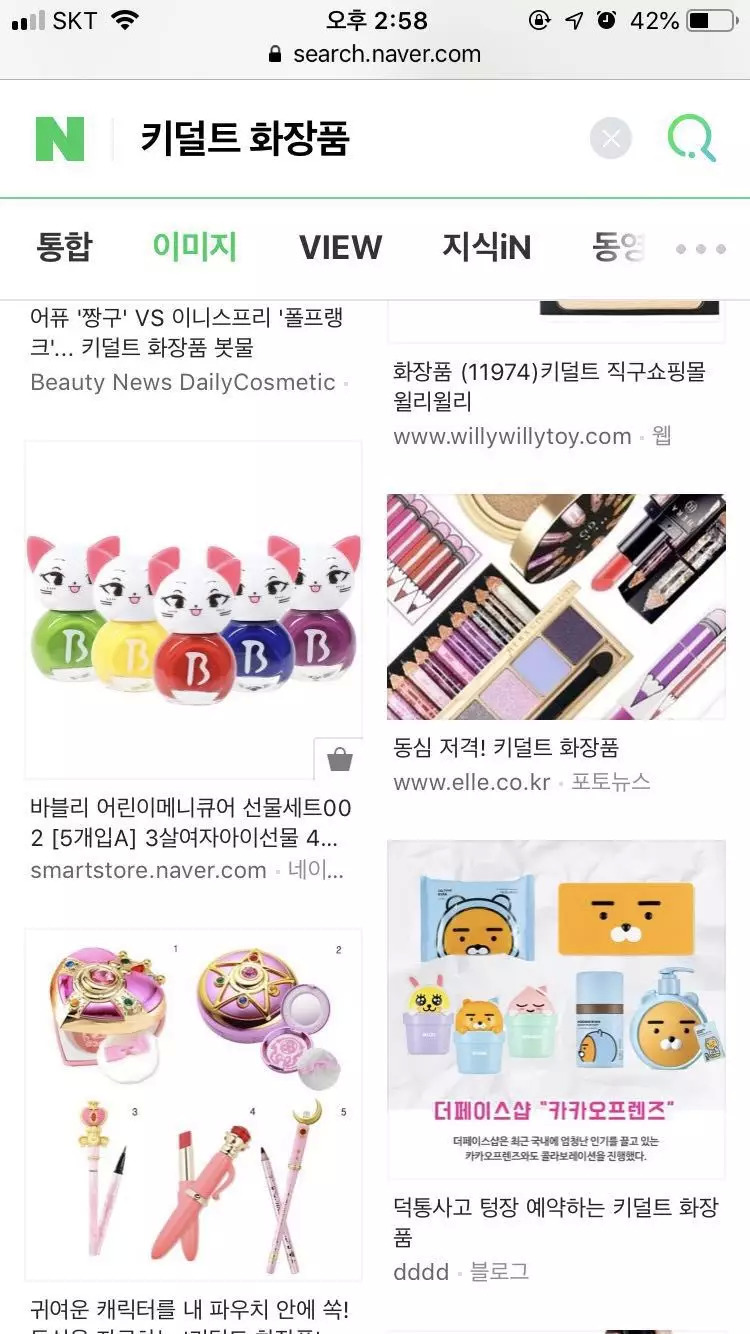750x1334 pixels.
Task: Open the cat nail polish bottles image
Action: pos(193,610)
